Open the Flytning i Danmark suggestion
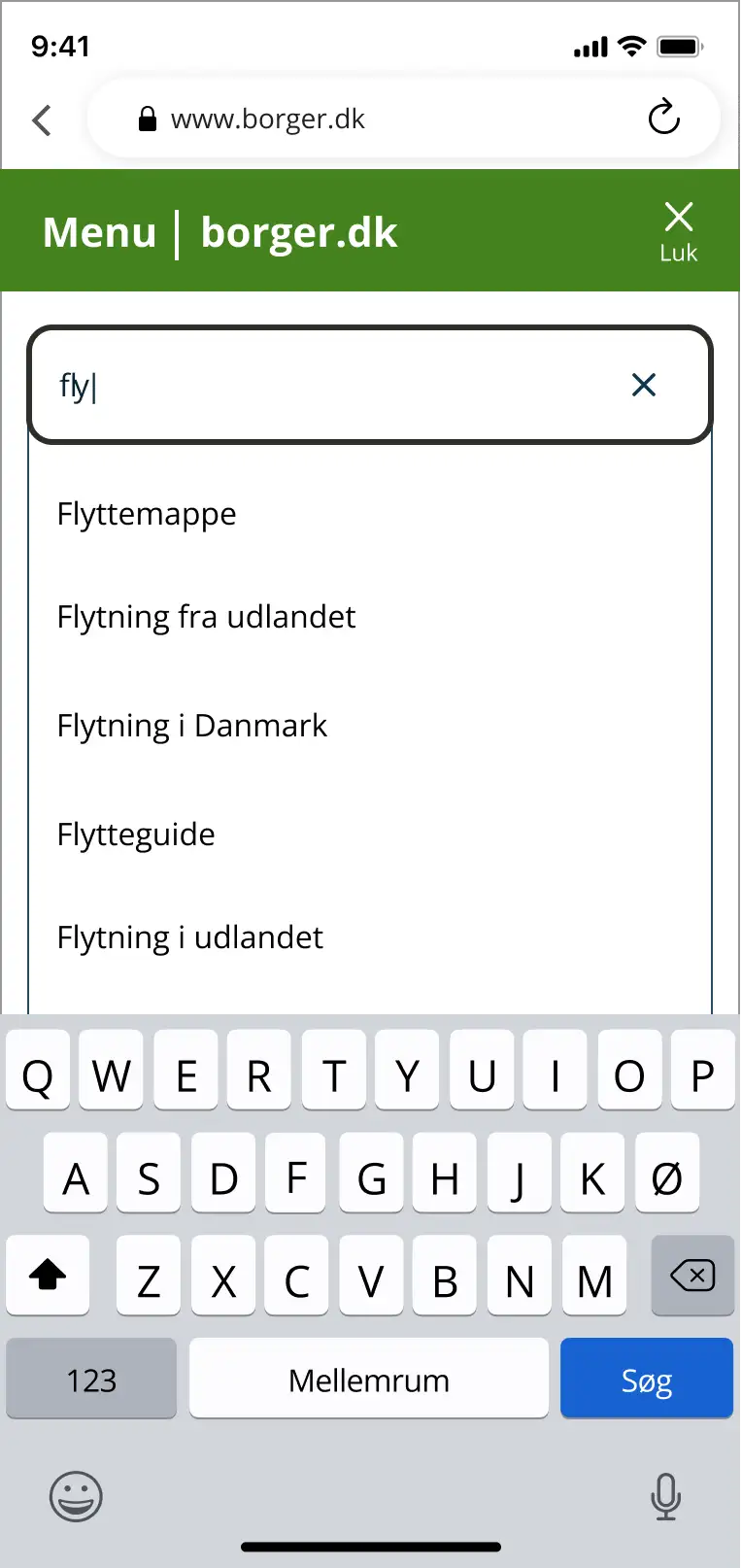 [192, 726]
